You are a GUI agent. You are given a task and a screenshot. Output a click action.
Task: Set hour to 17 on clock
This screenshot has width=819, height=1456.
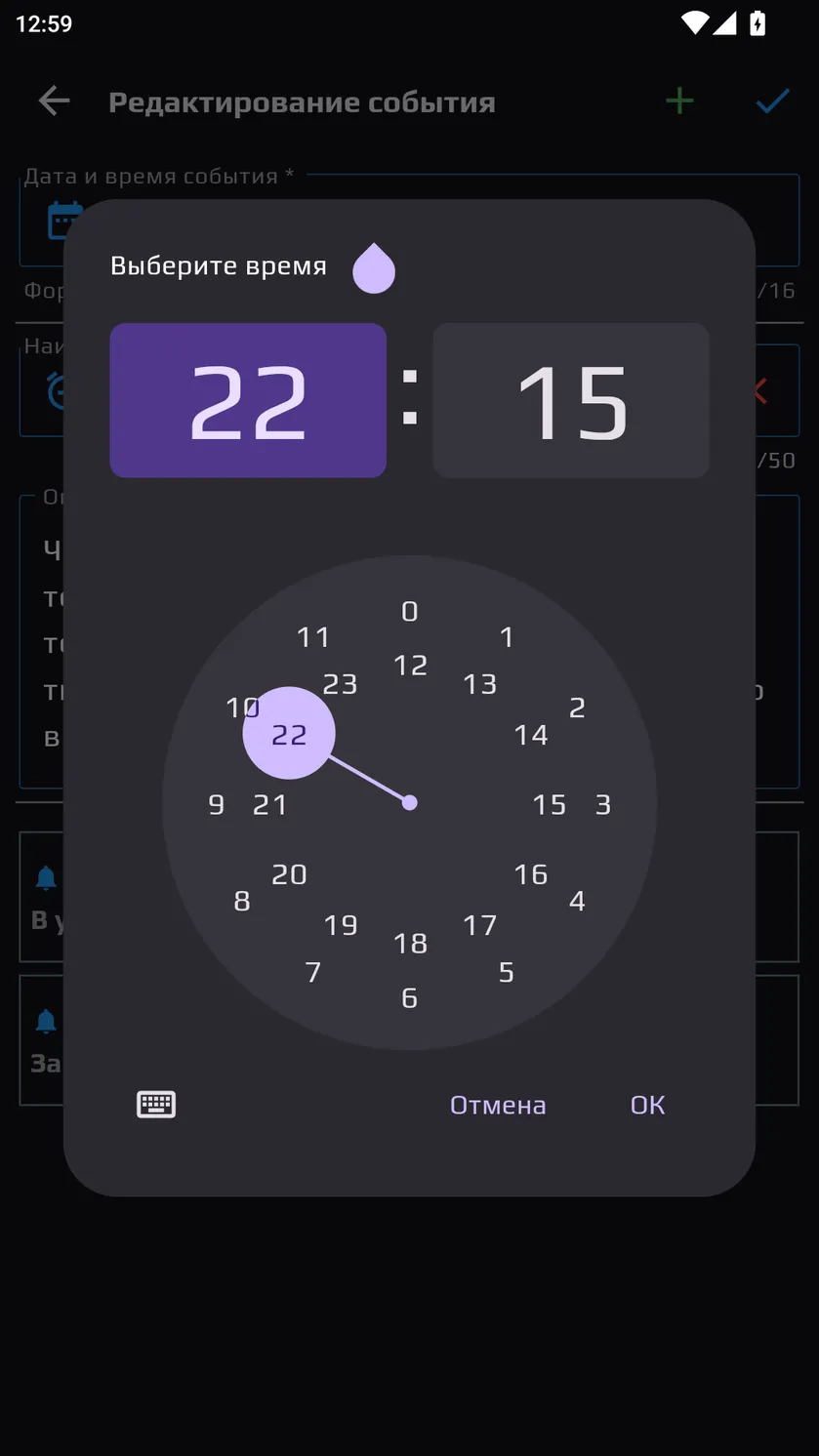click(x=480, y=925)
